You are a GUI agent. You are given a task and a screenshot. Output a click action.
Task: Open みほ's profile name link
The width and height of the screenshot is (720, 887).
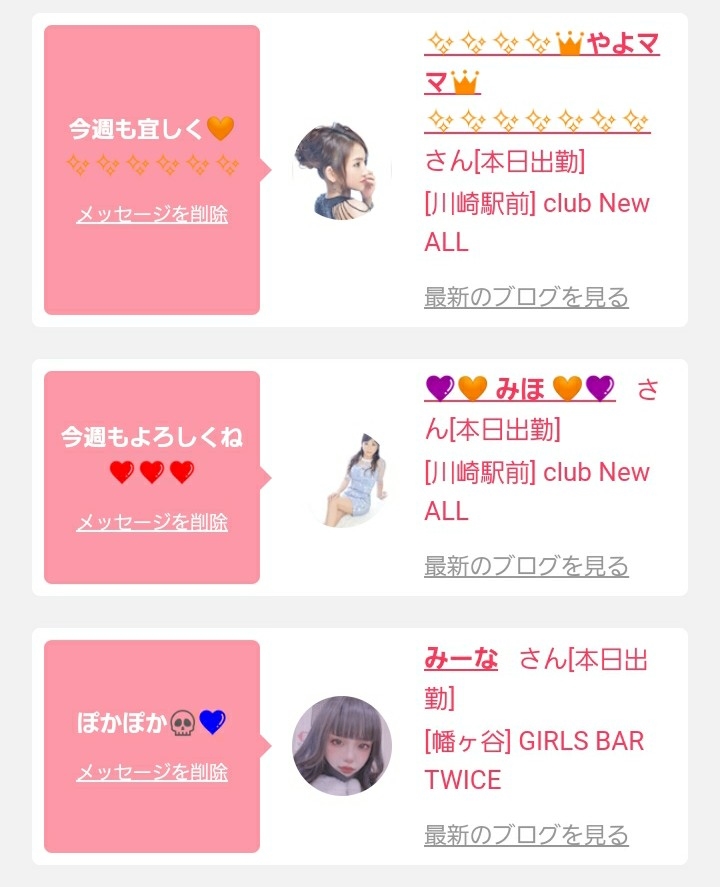(x=520, y=389)
